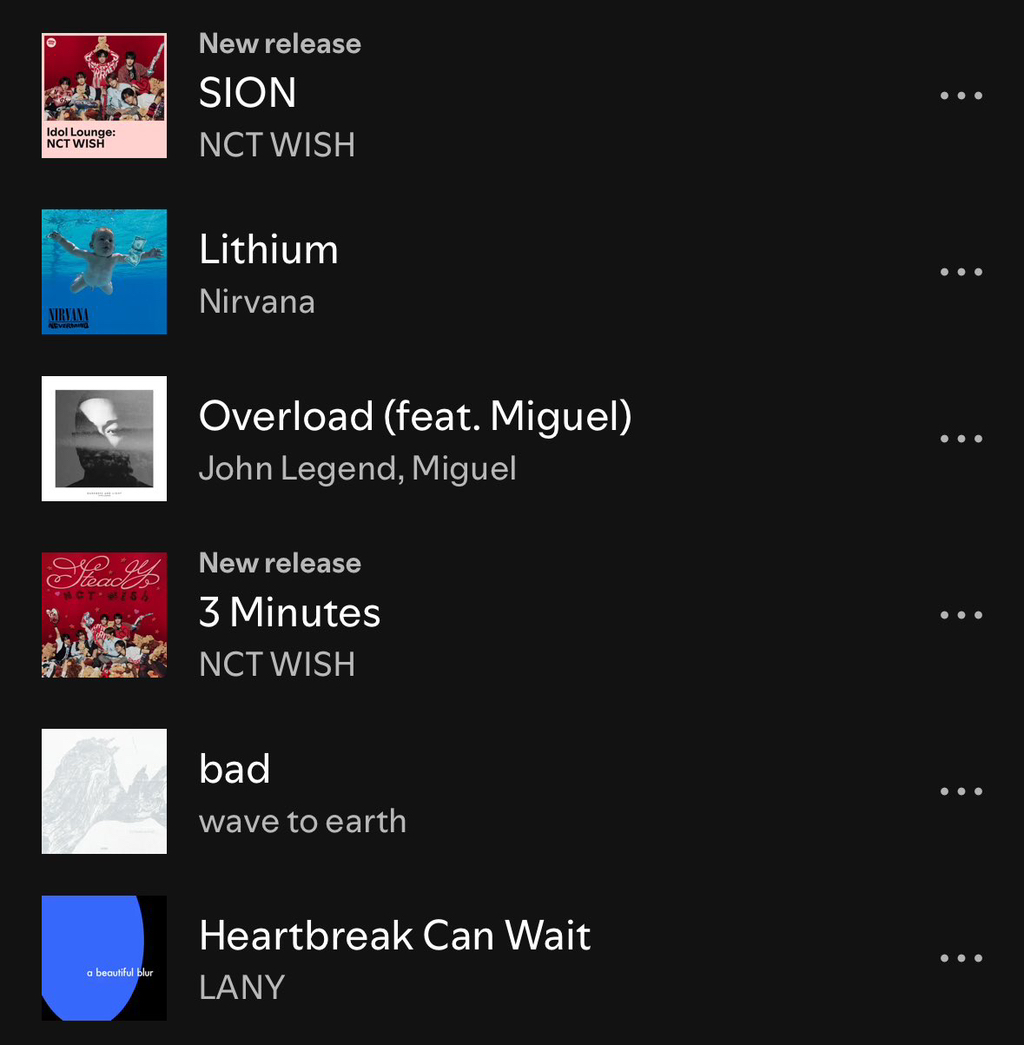Open the three-dot menu for Lithium

click(x=961, y=272)
